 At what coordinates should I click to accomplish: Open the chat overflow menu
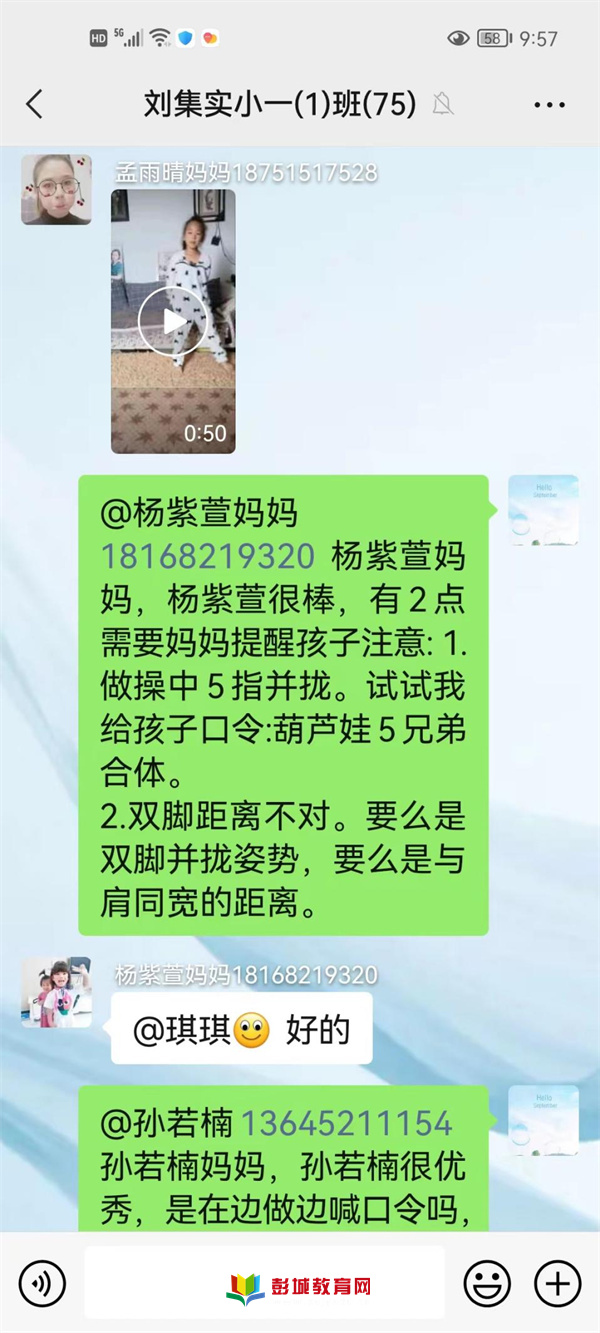pyautogui.click(x=549, y=105)
